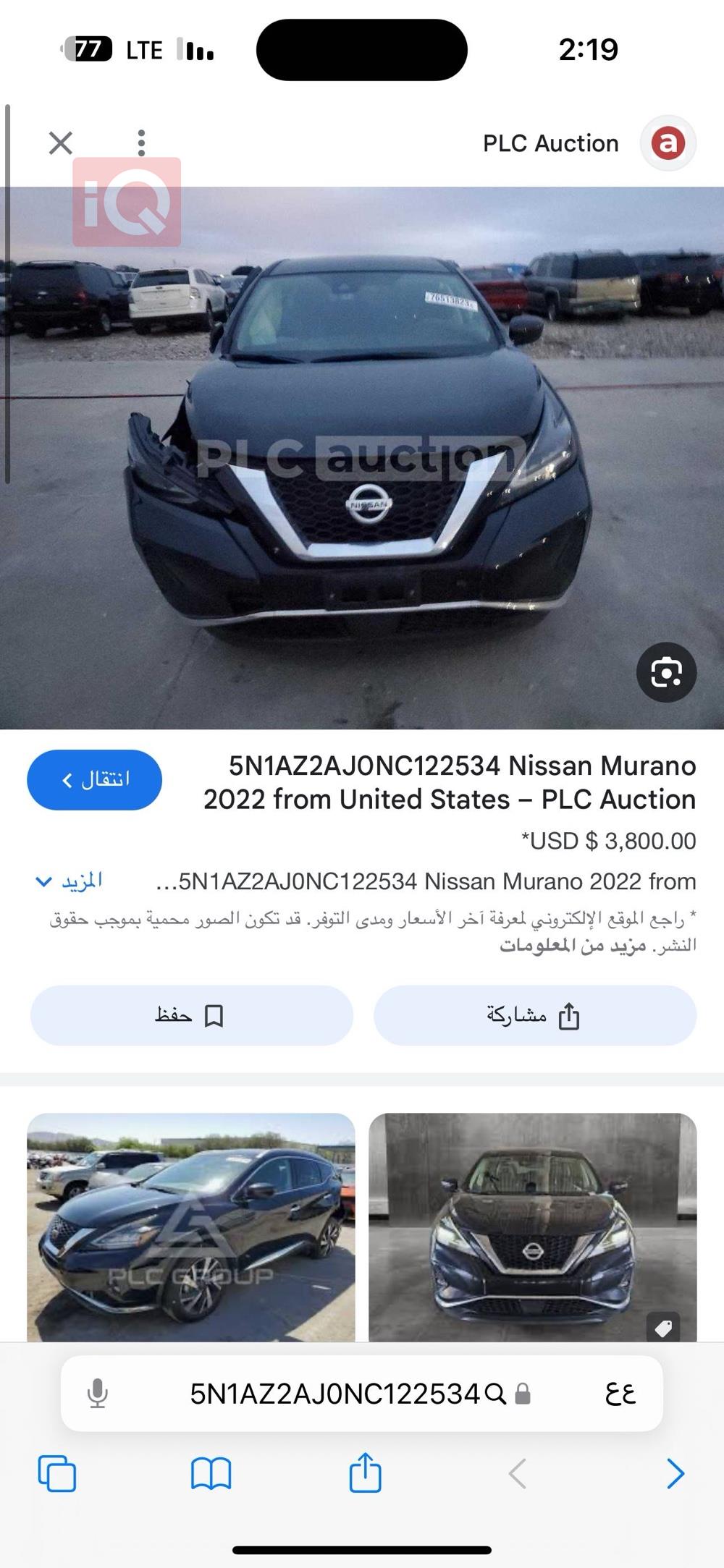Tap the blue انتقال visit button
724x1568 pixels.
tap(94, 779)
